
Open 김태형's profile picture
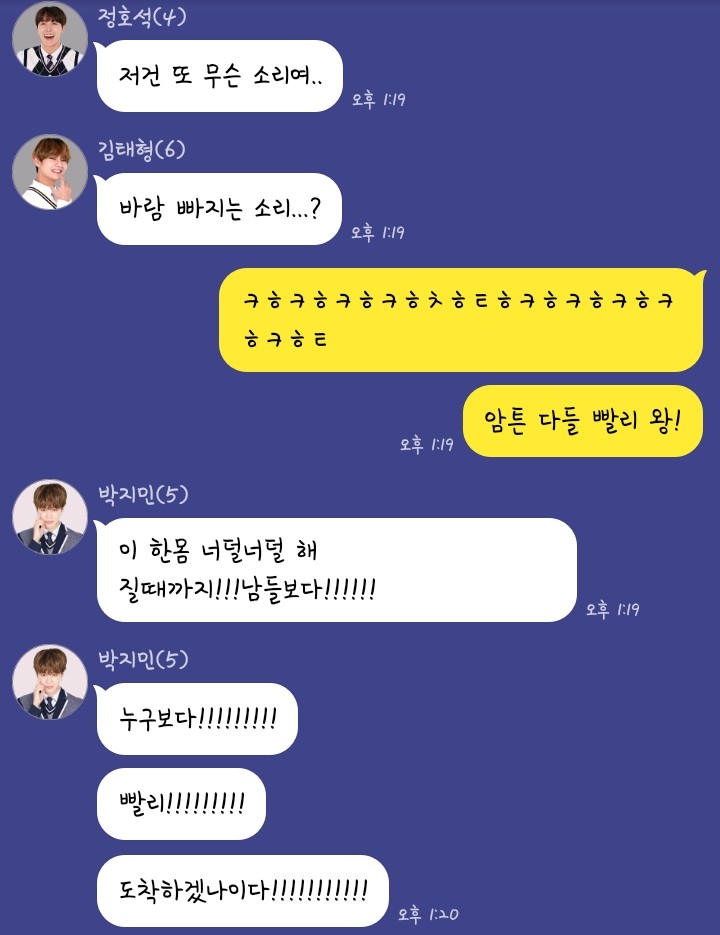coord(49,173)
